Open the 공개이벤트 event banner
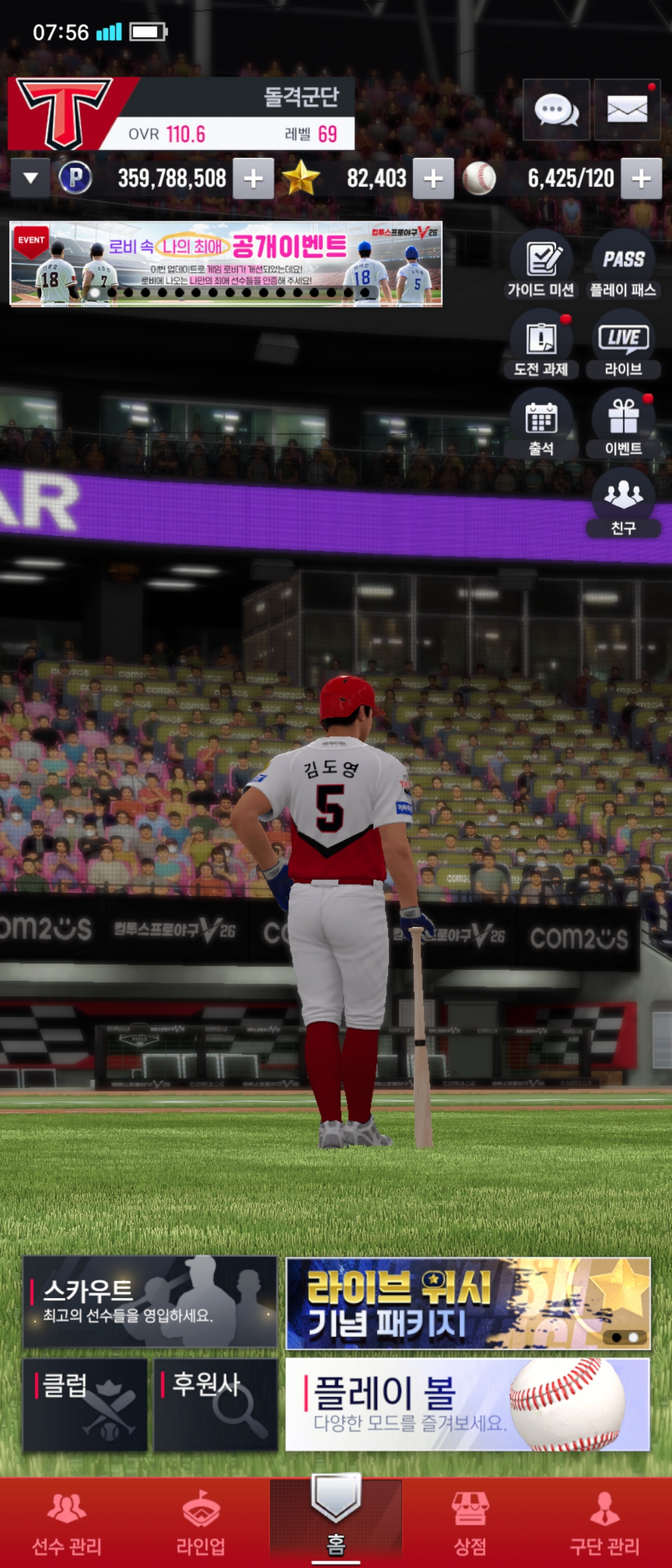 pyautogui.click(x=226, y=264)
